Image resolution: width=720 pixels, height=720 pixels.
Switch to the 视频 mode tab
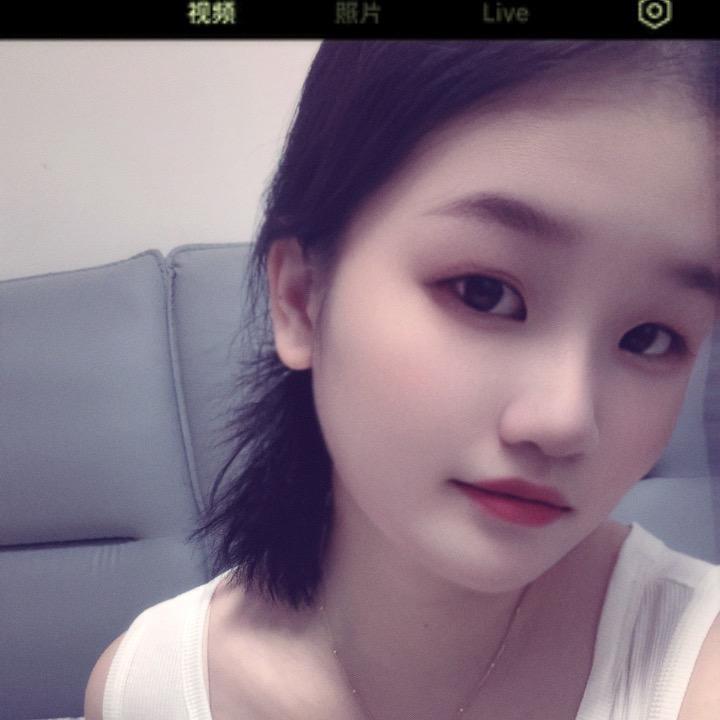[x=210, y=13]
